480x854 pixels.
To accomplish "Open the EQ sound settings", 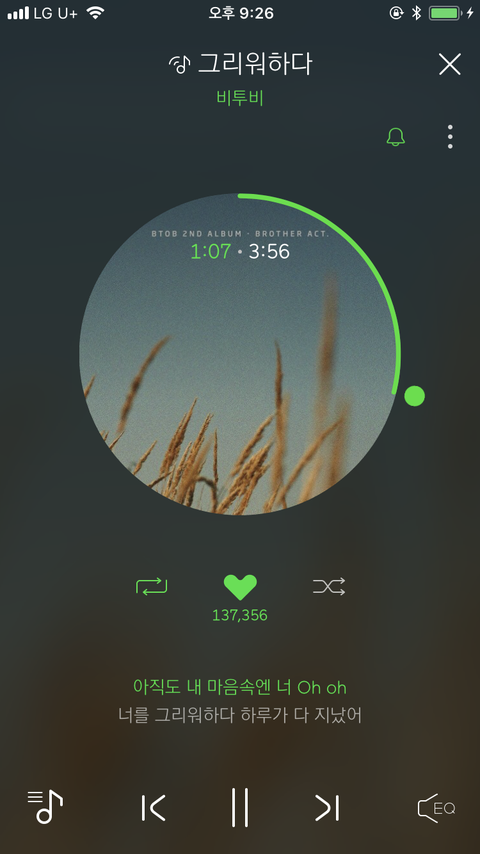I will click(436, 808).
